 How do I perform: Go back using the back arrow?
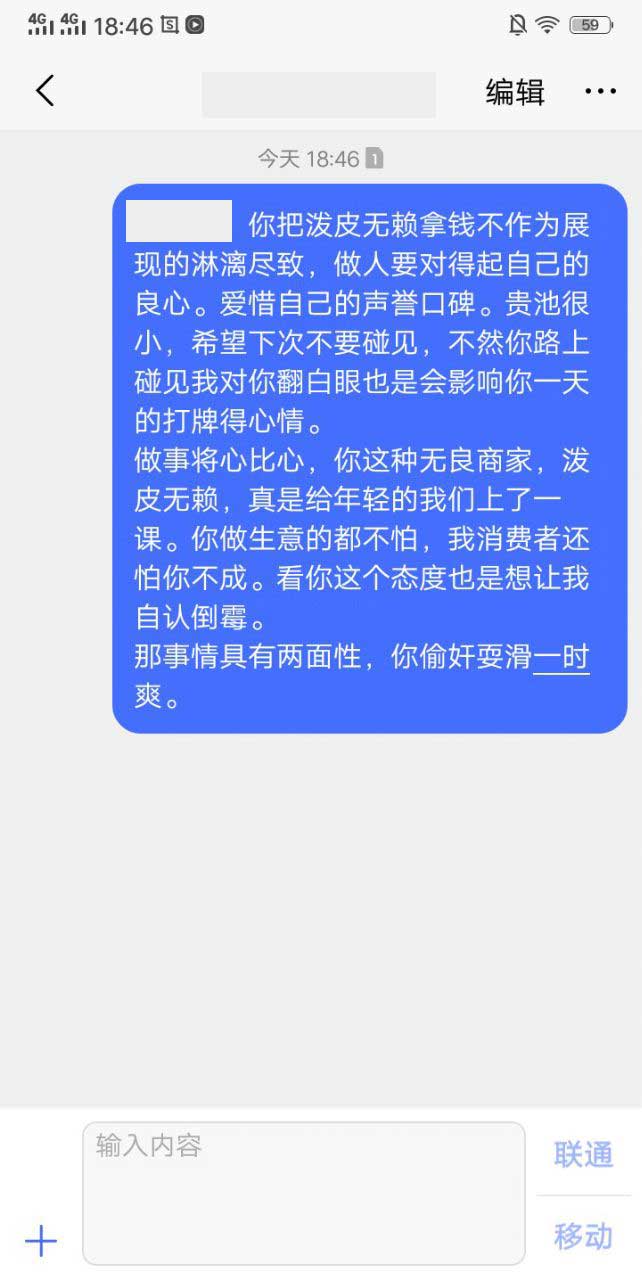45,91
